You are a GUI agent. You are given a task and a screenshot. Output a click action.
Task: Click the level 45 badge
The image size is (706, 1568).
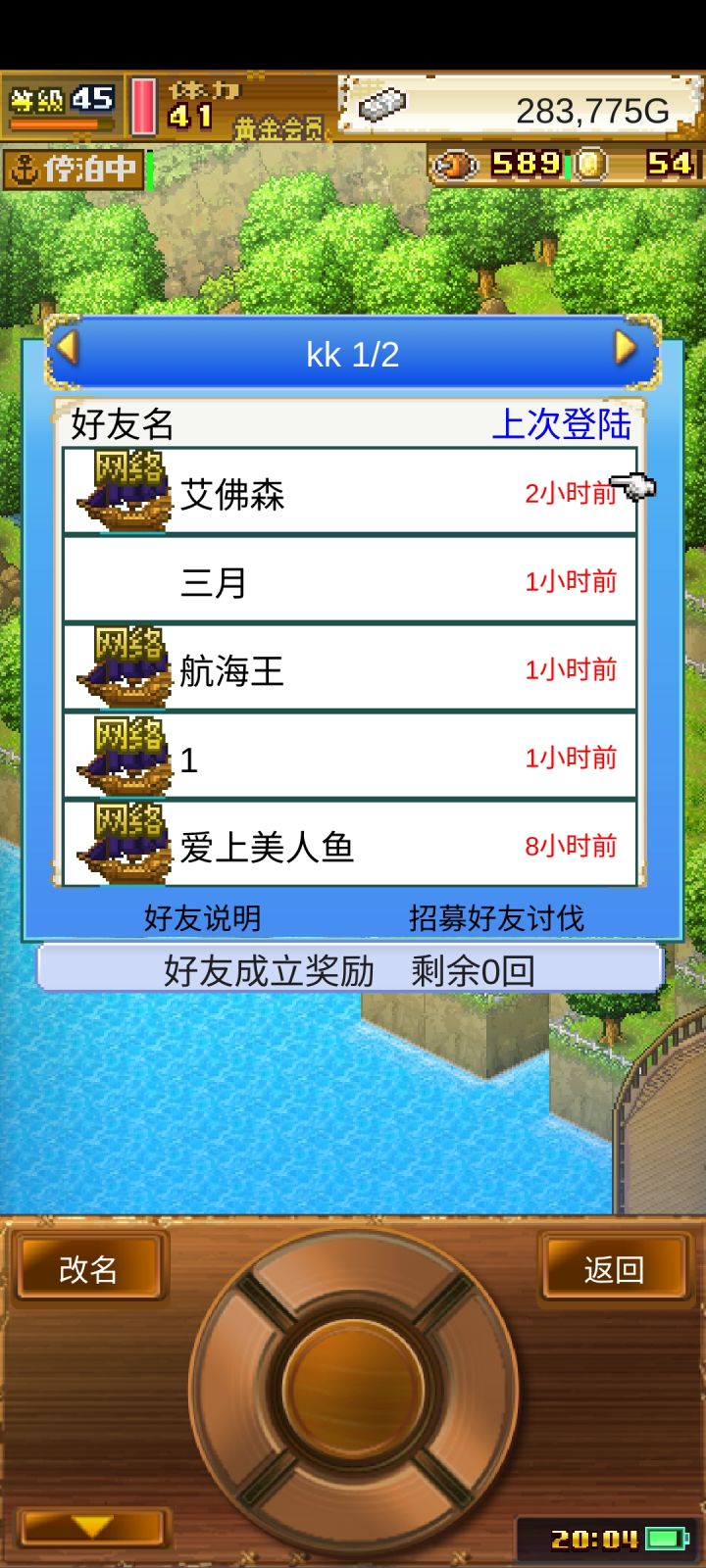(x=59, y=101)
